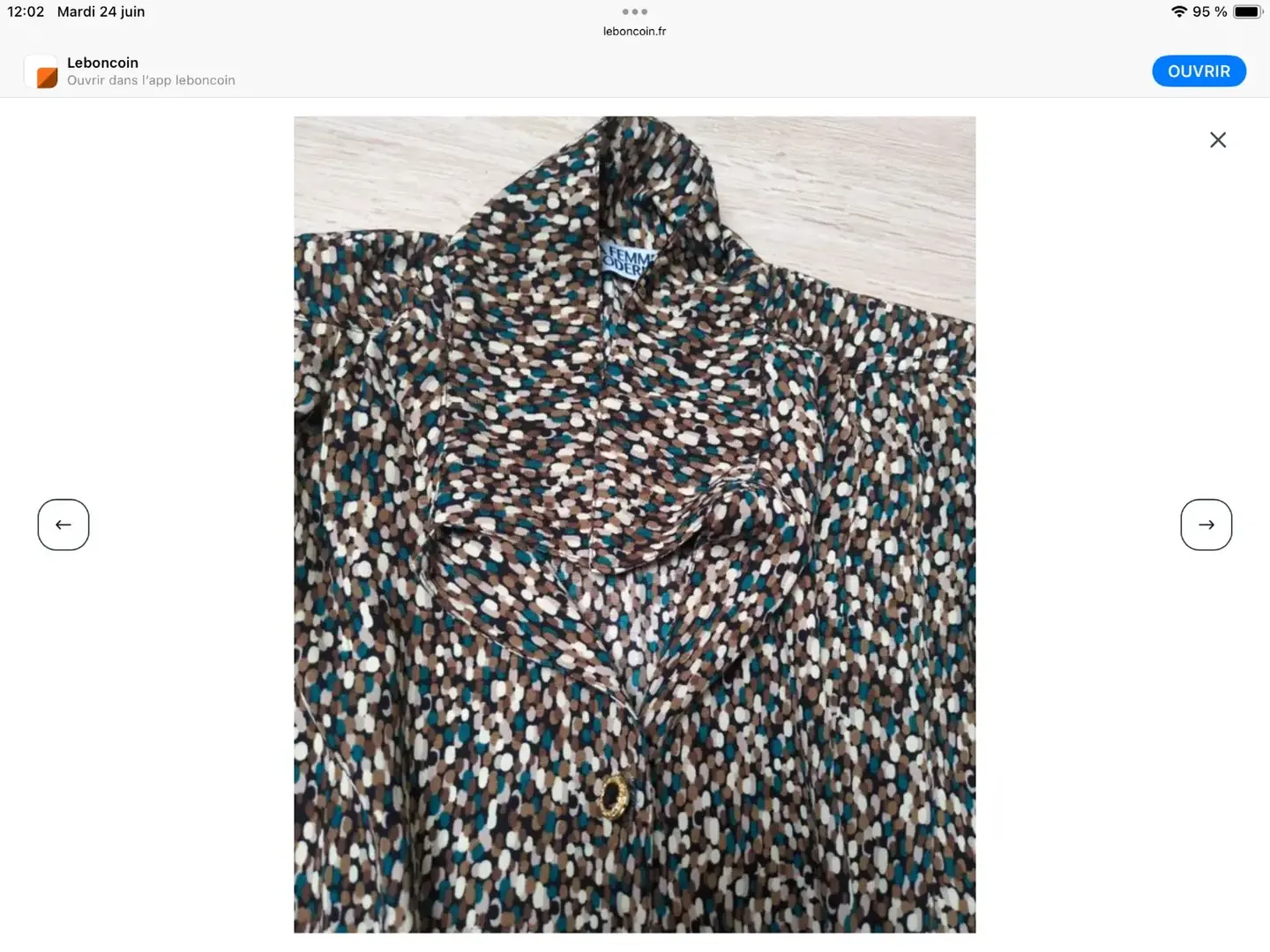Tap OUVRIR to open Leboncoin app

1199,71
